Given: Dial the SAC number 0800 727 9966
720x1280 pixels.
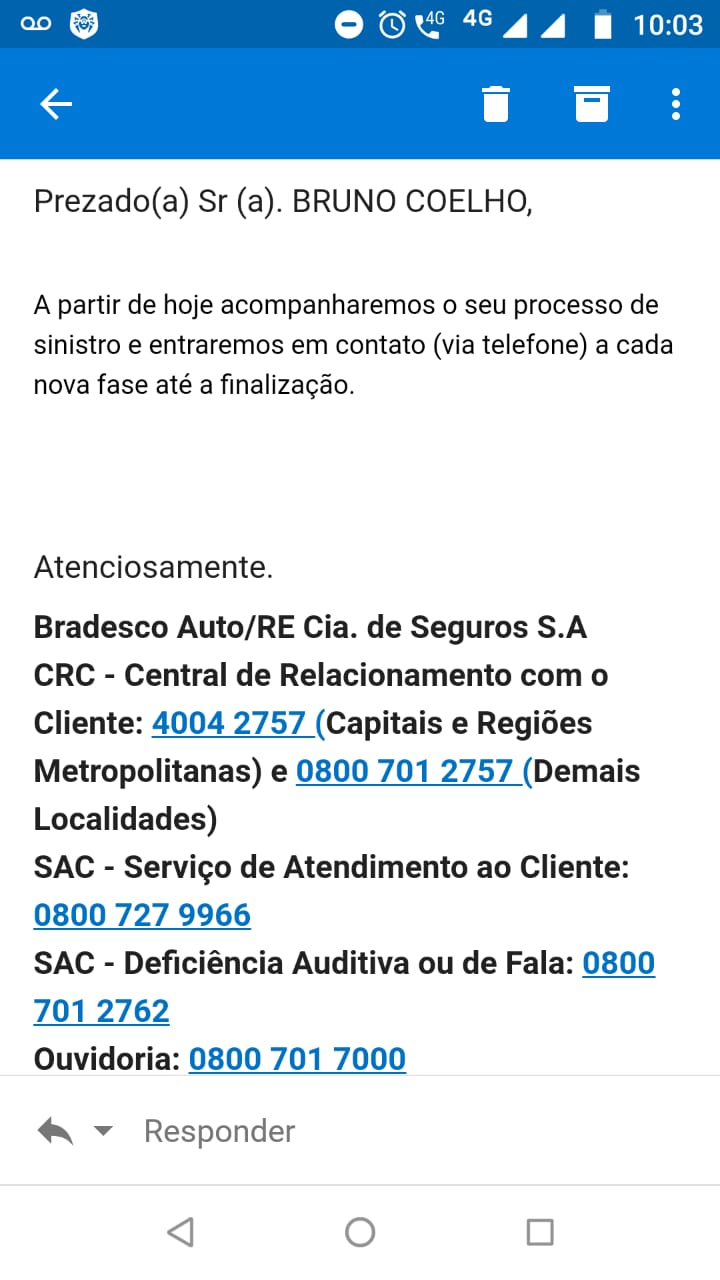Looking at the screenshot, I should [142, 915].
